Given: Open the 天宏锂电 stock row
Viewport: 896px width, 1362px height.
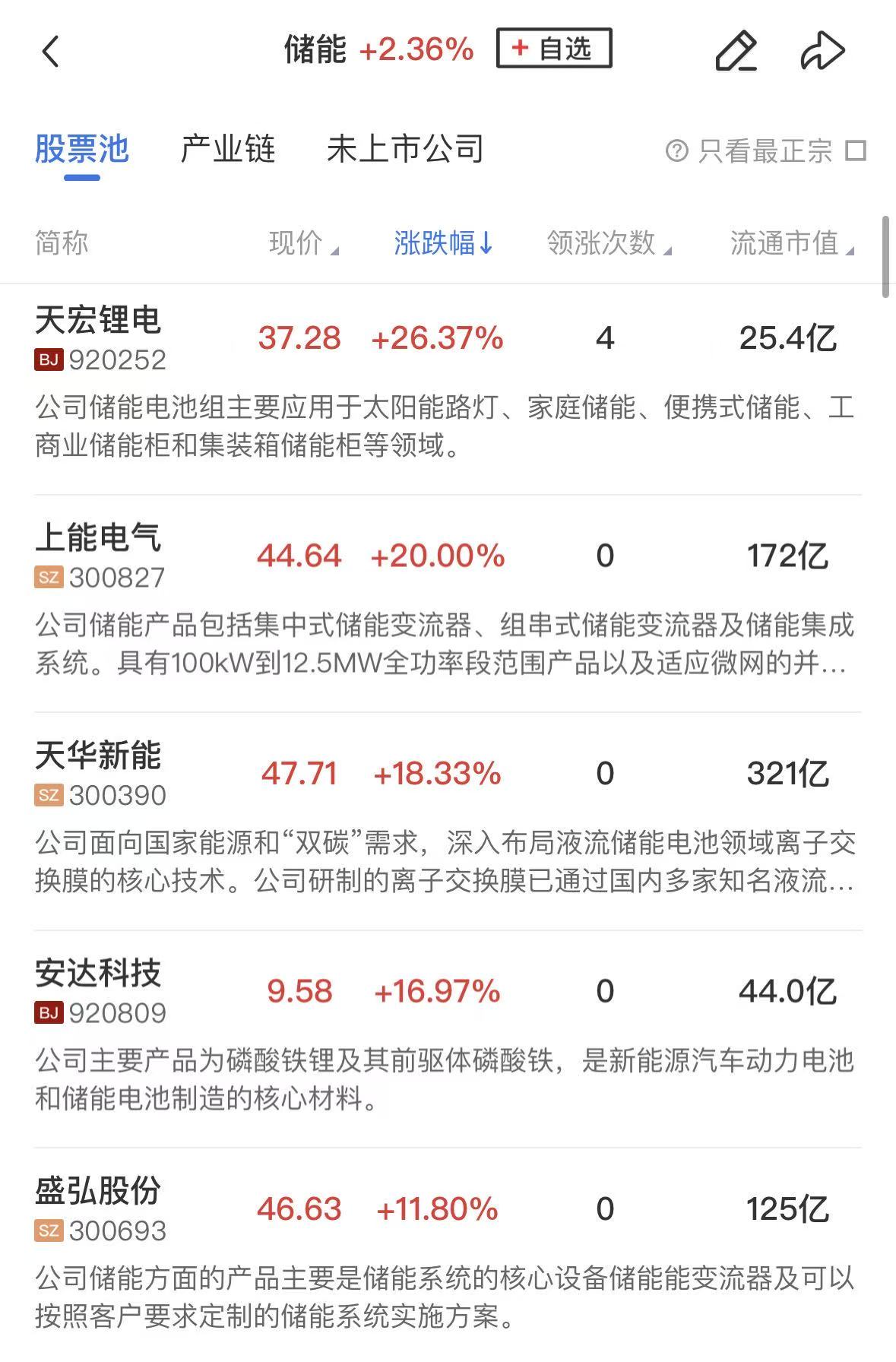Looking at the screenshot, I should pyautogui.click(x=99, y=337).
